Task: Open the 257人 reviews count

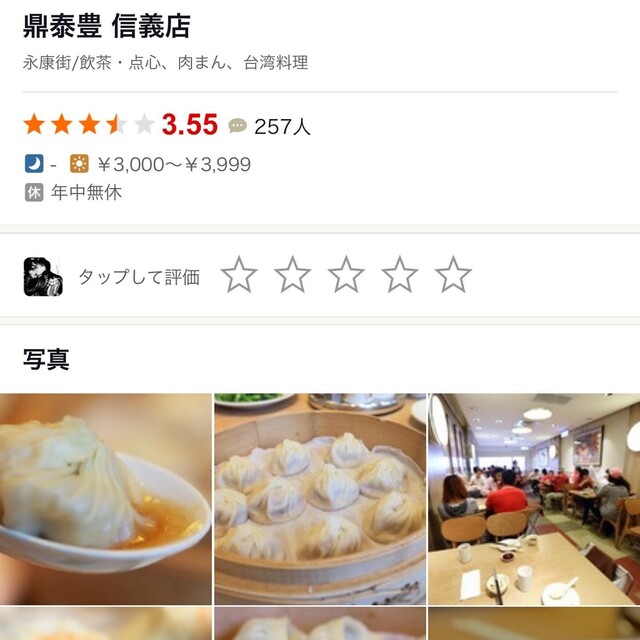Action: coord(271,126)
